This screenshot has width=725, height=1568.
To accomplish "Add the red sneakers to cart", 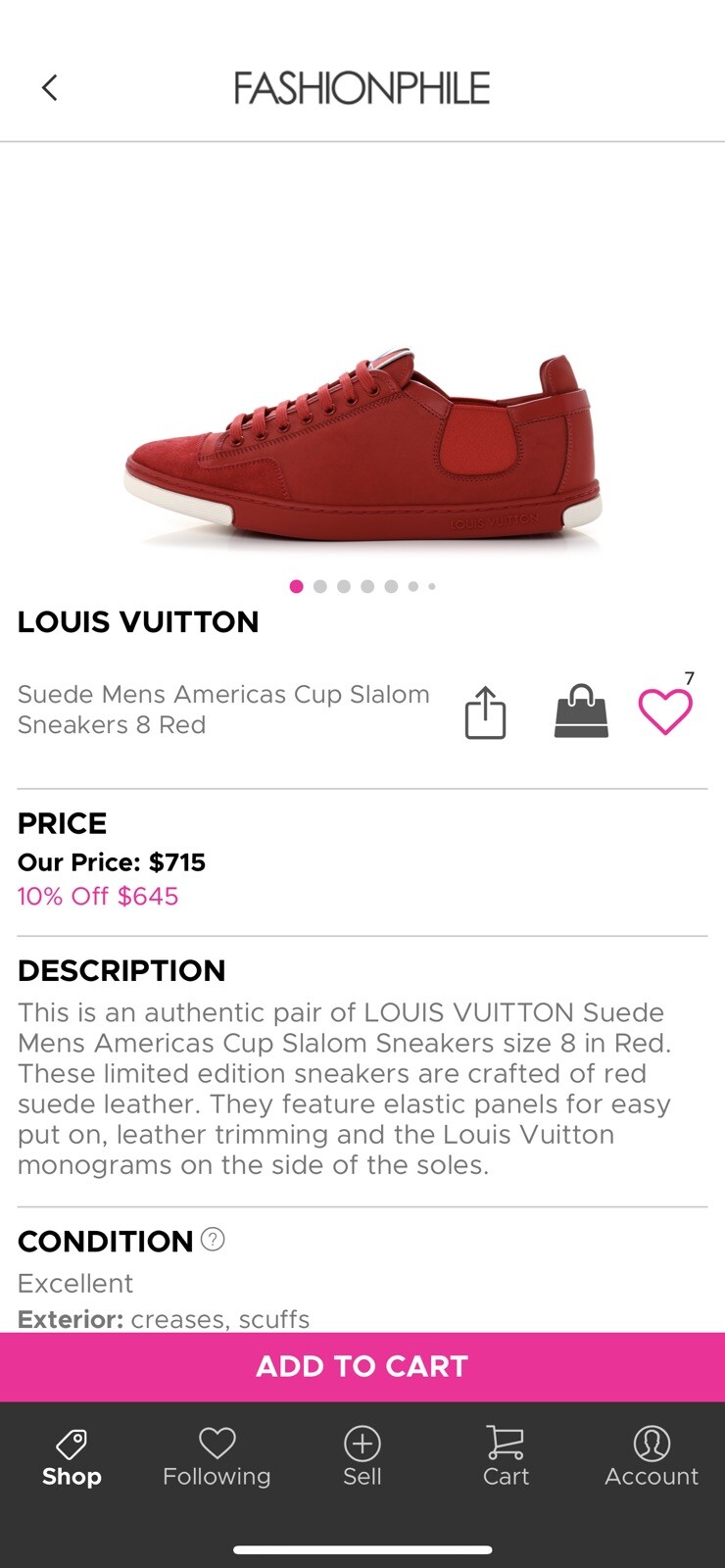I will (362, 1366).
